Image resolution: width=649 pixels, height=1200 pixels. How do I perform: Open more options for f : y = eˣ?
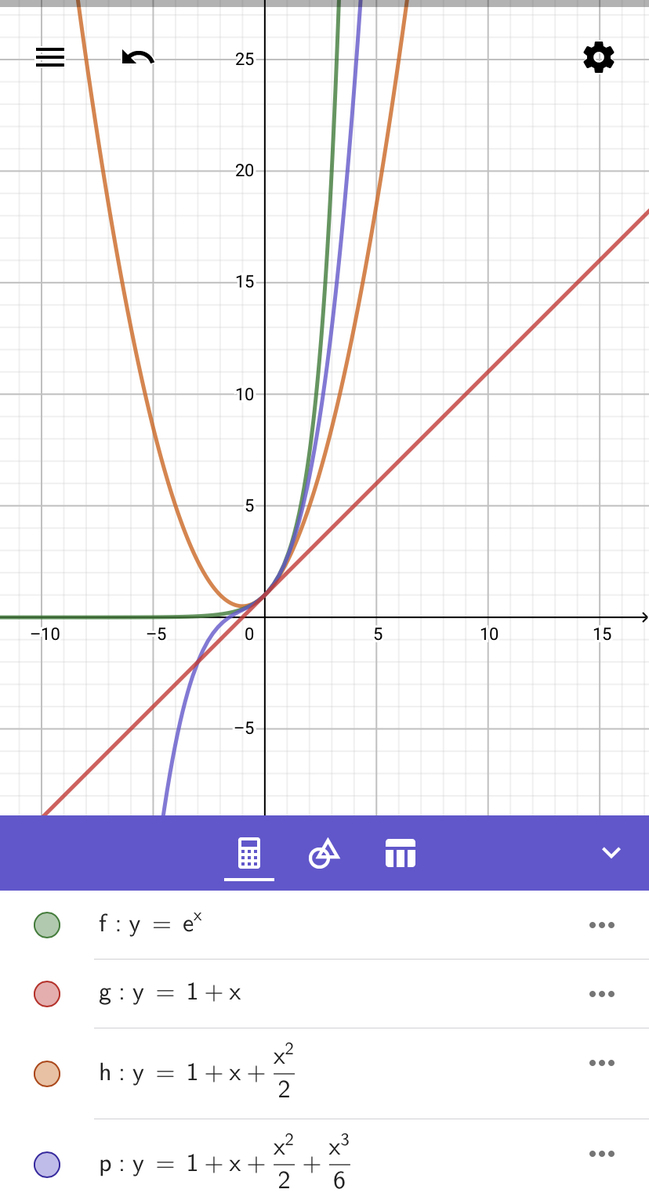[x=601, y=925]
